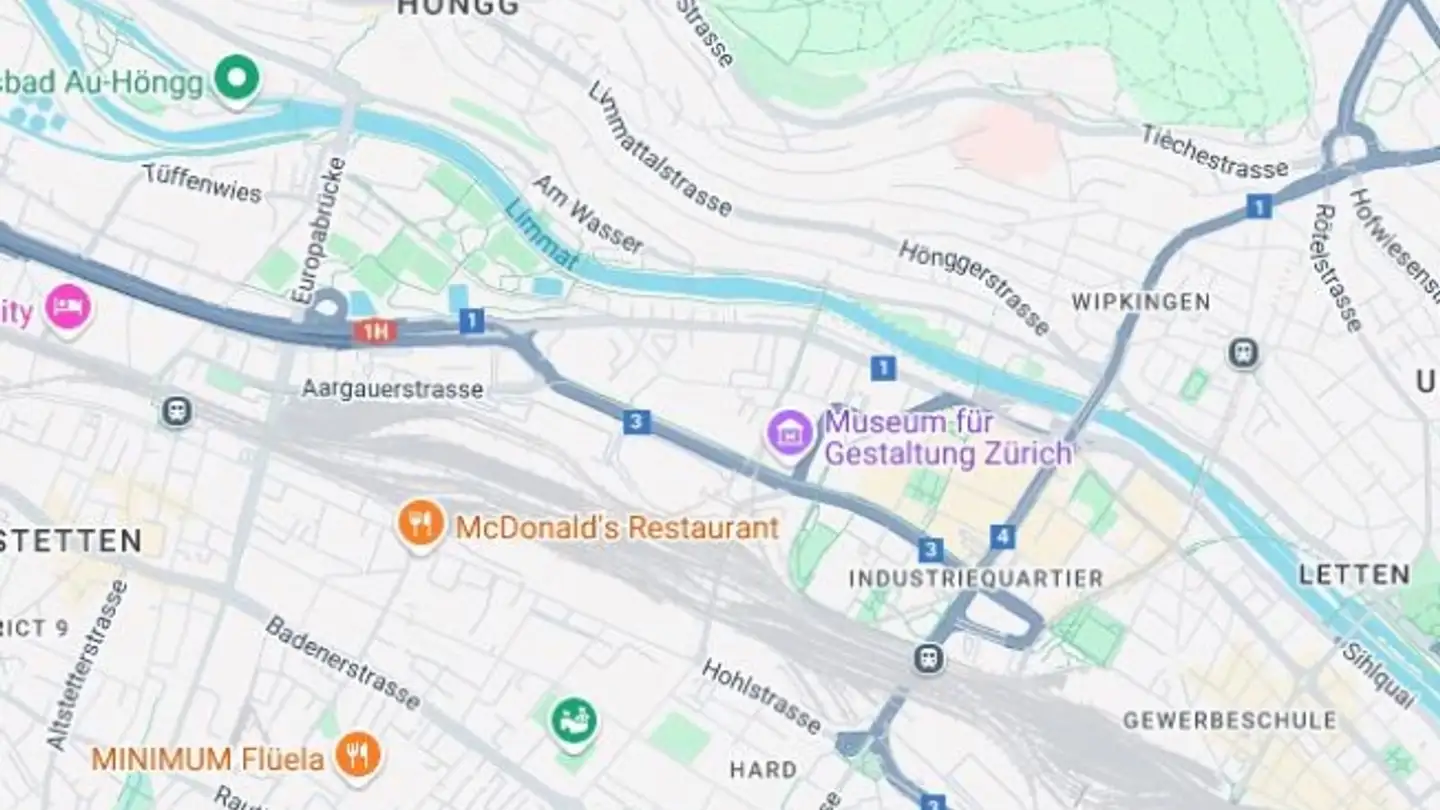
Task: Open the MINIMUM Flüela restaurant marker
Action: pyautogui.click(x=357, y=753)
